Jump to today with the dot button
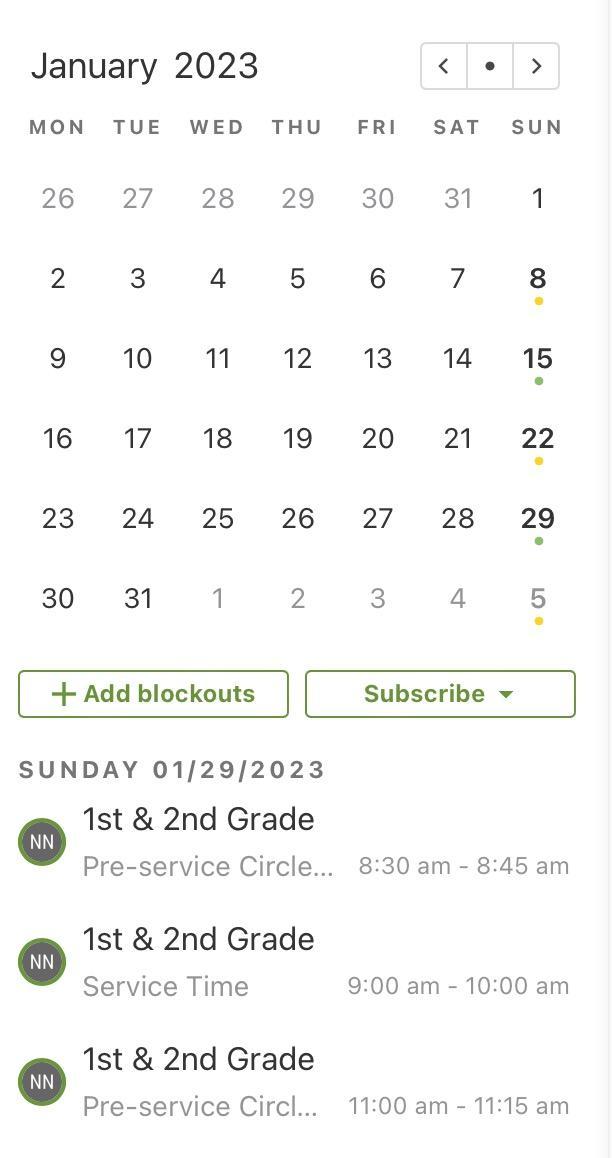 point(490,67)
